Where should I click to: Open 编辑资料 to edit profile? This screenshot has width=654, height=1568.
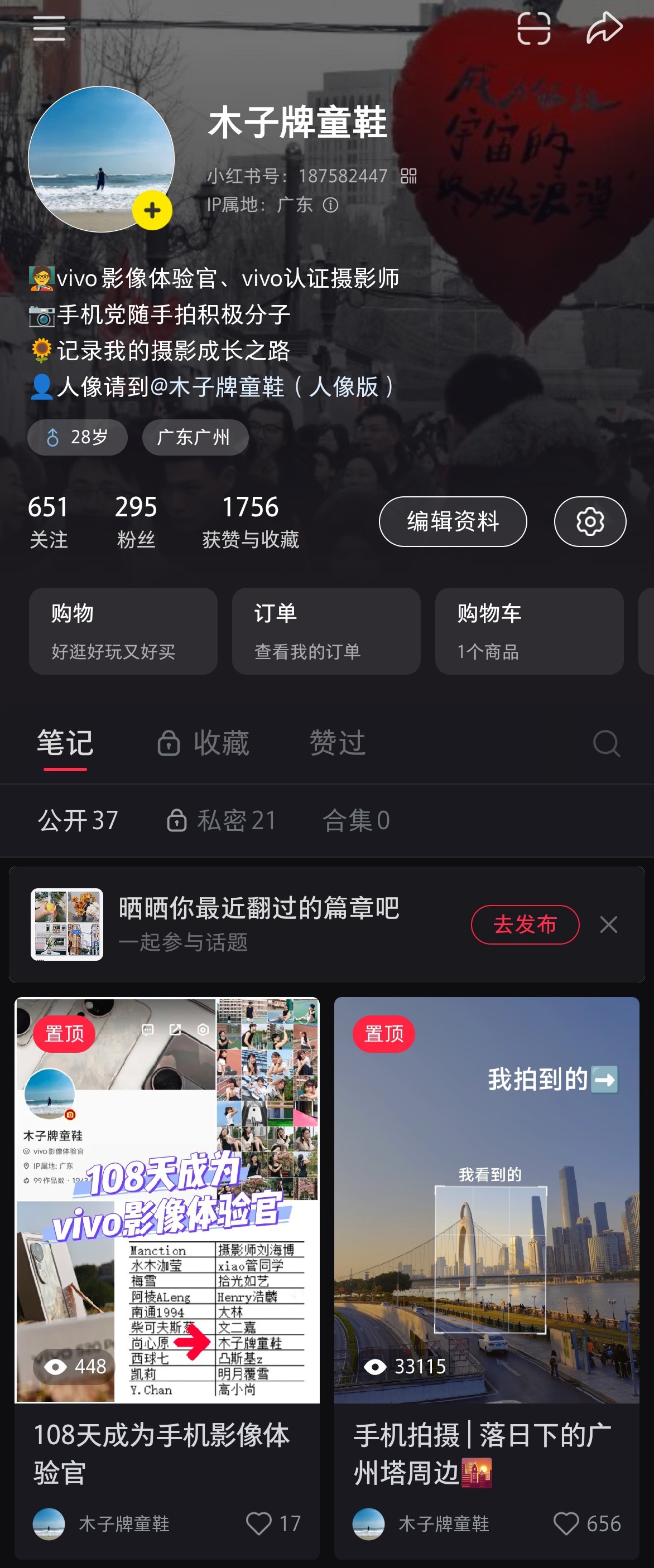[453, 522]
